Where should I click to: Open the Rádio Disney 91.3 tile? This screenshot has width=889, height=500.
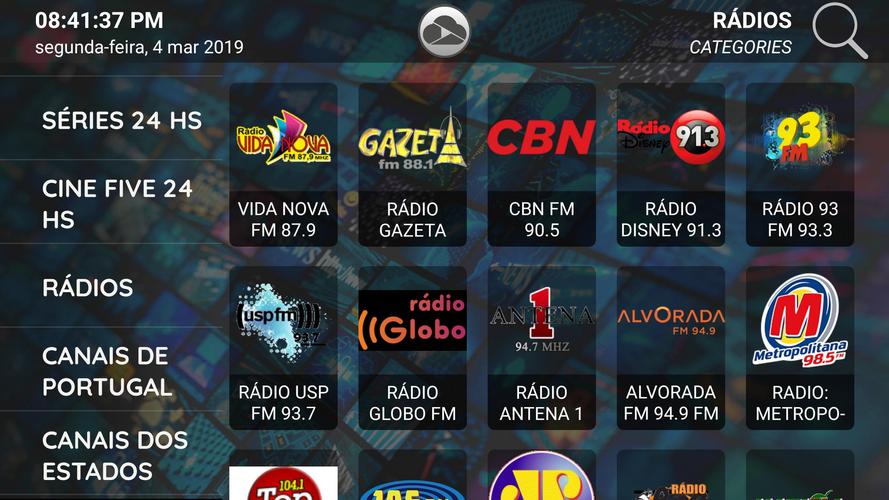click(x=670, y=164)
